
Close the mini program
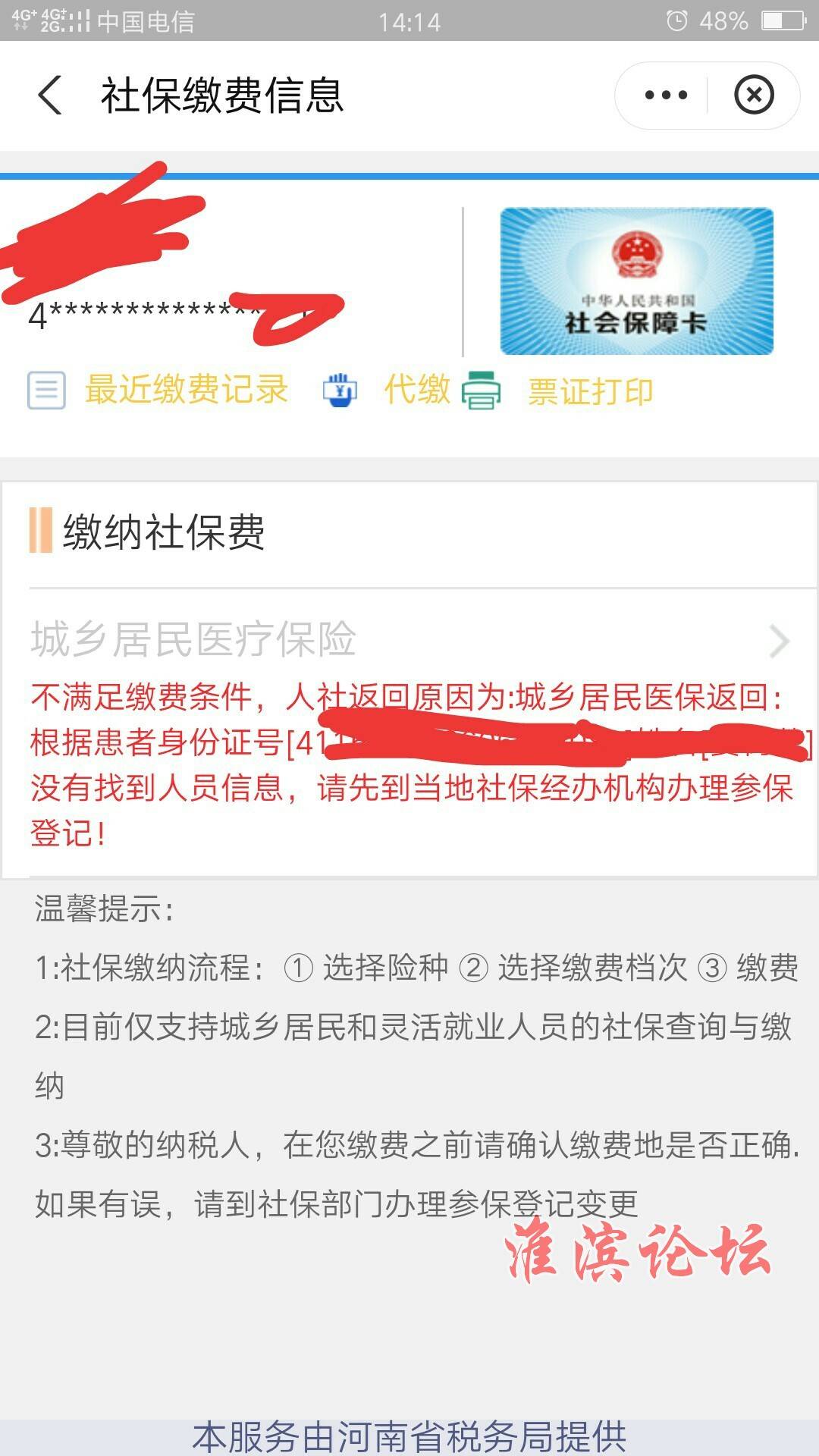pos(753,96)
